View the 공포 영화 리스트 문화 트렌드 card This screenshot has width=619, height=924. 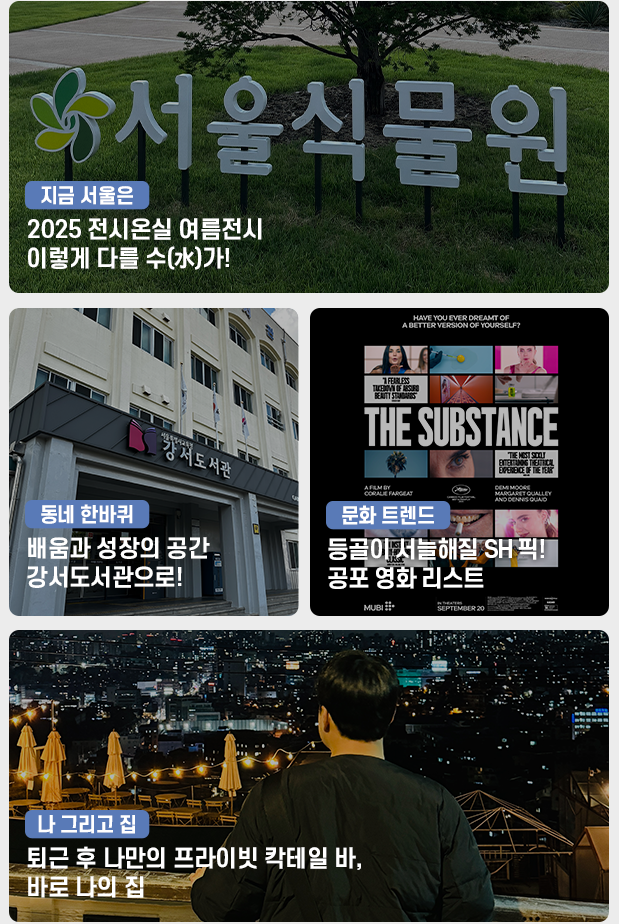459,462
